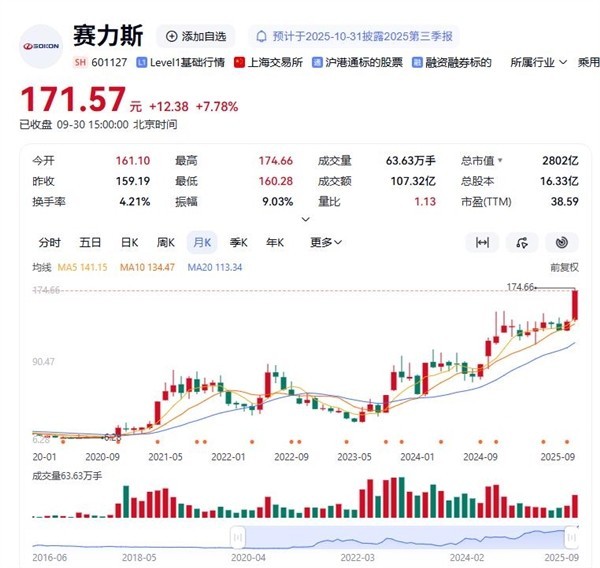Tap the range-measure icon above the chart
Screen dimensions: 600x568
483,242
